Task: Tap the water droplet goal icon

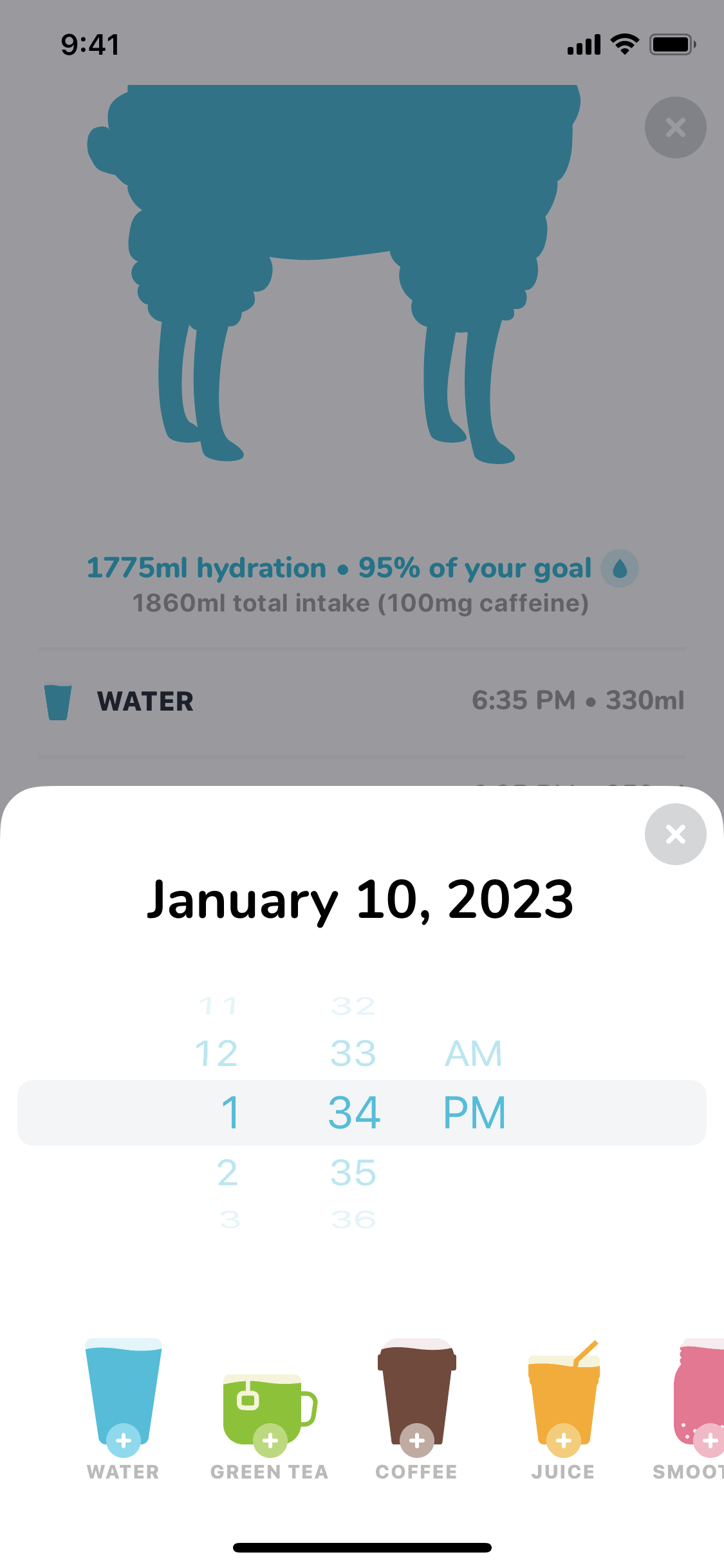Action: (622, 568)
